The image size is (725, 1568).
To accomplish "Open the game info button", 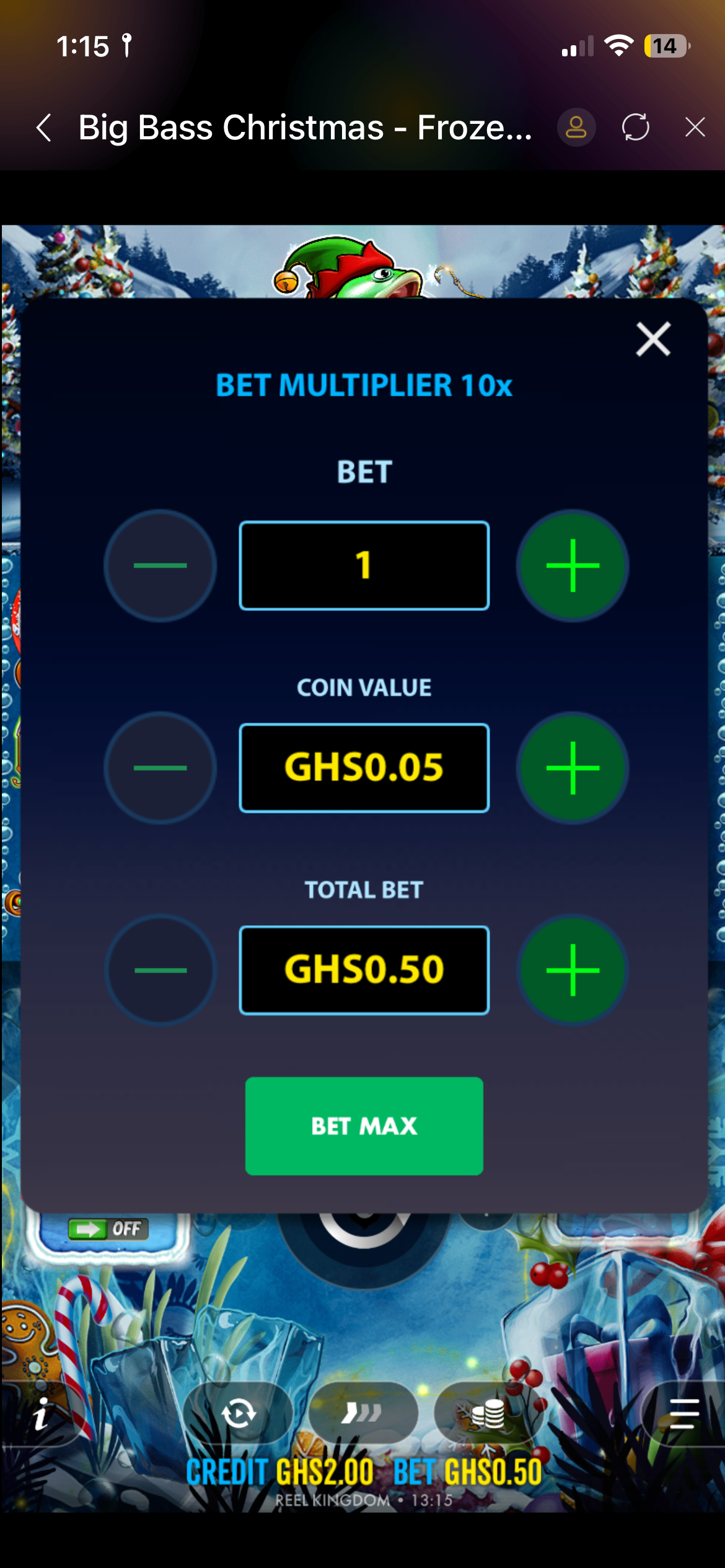I will pos(41,1414).
